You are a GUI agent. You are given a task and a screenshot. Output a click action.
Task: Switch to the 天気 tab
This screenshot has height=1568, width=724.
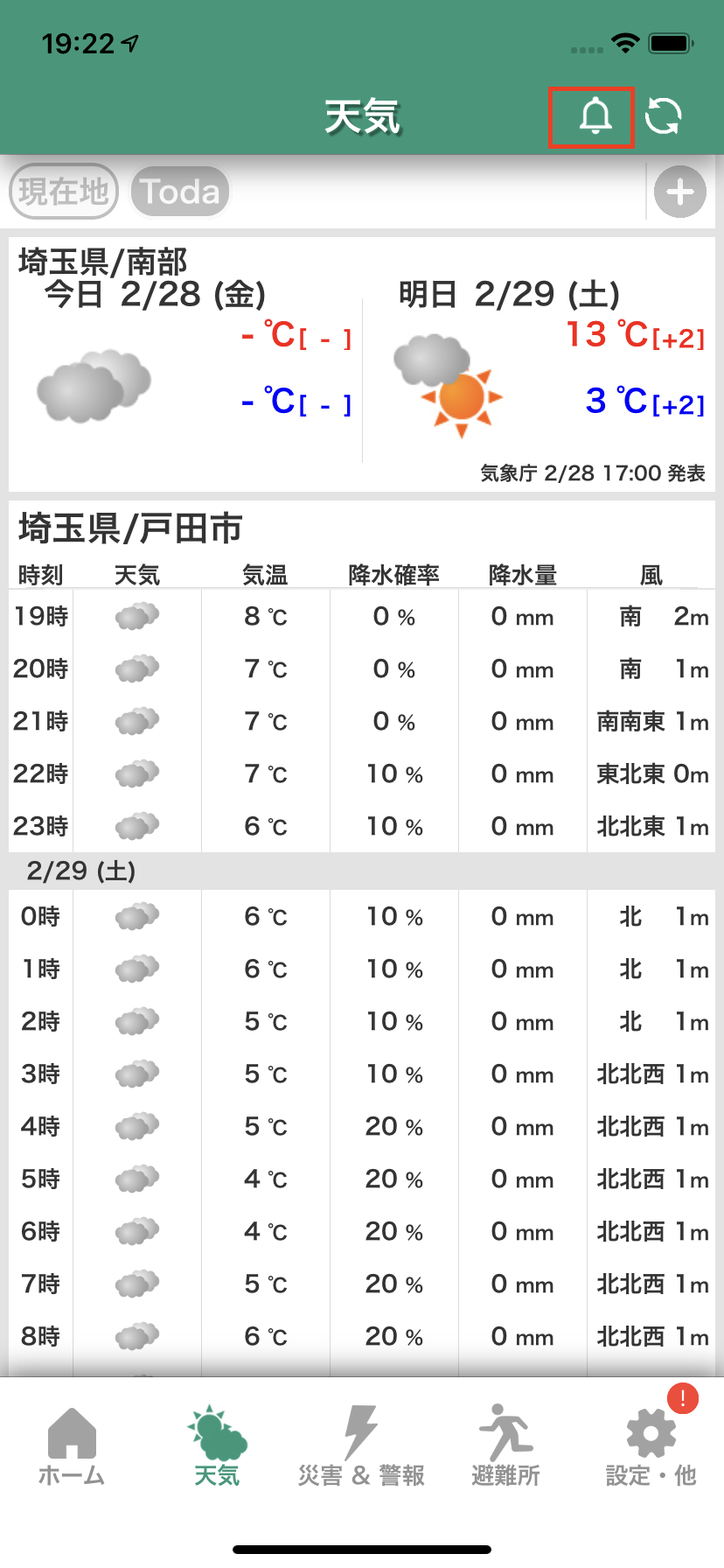click(217, 1445)
